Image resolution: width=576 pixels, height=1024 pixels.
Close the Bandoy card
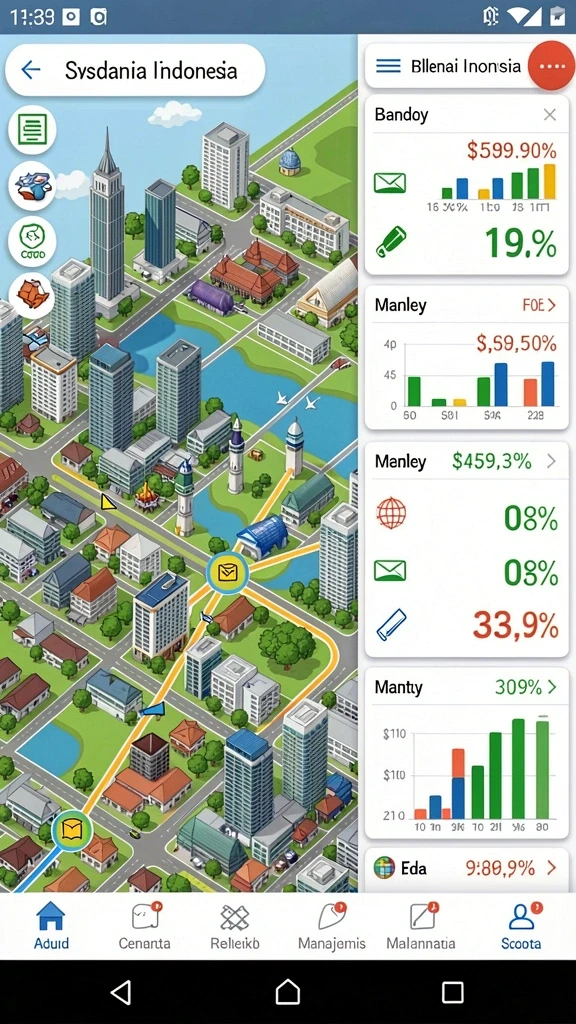[550, 116]
